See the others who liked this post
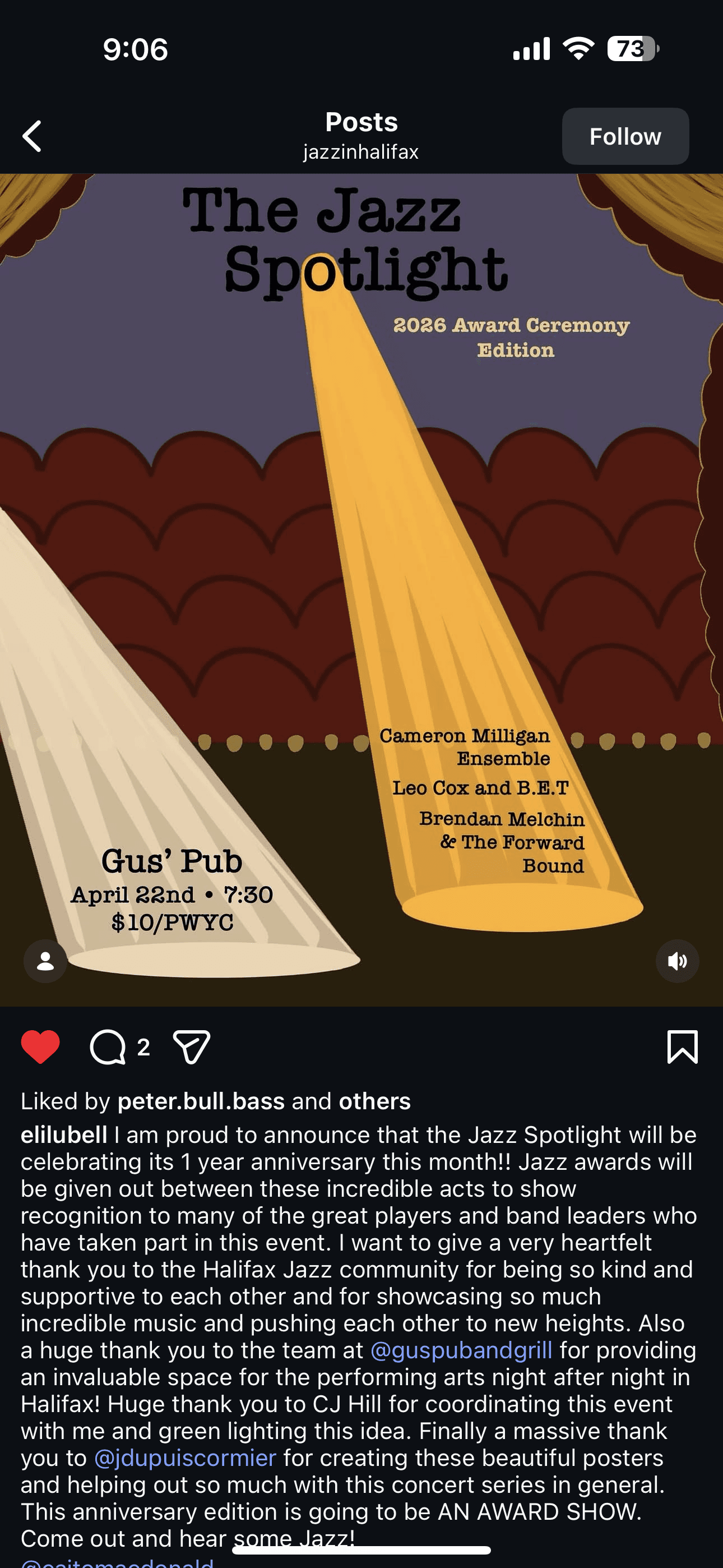 (x=375, y=1101)
